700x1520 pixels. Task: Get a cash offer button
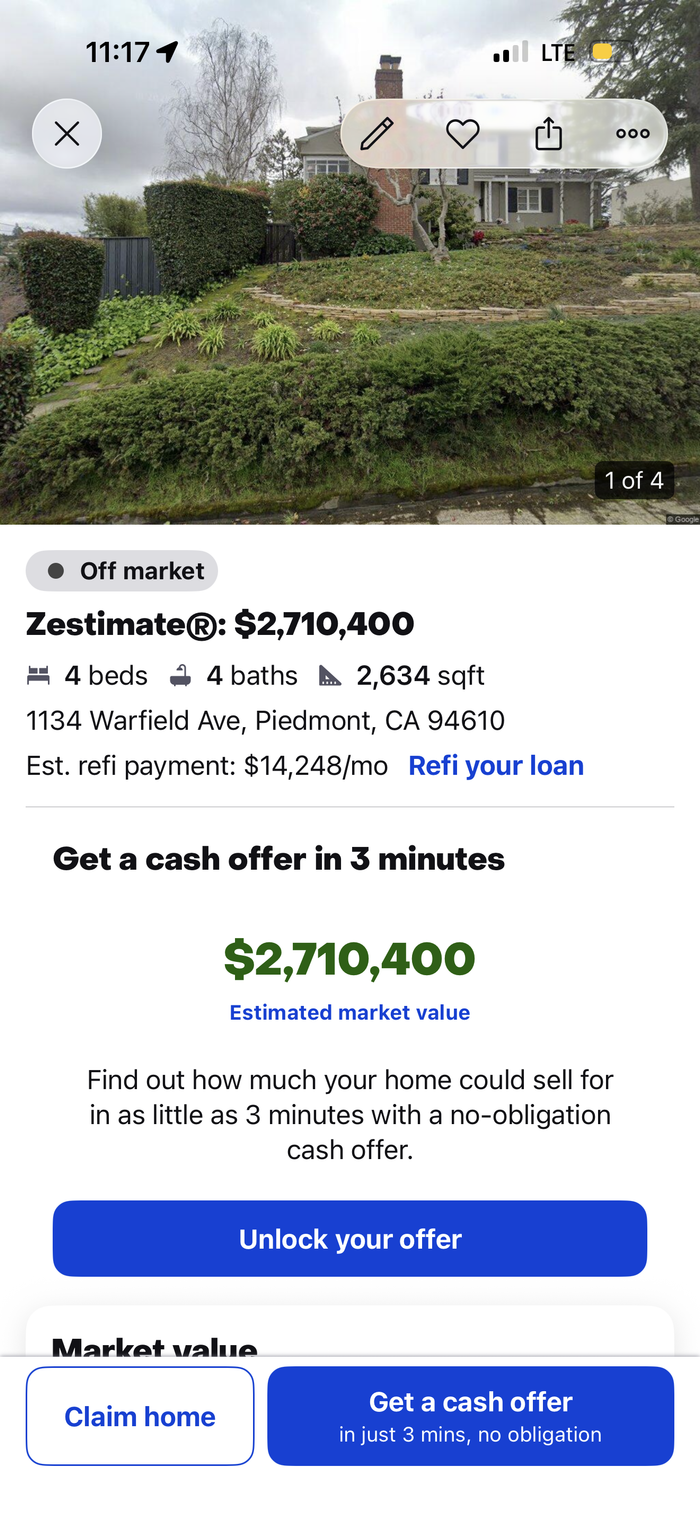pos(471,1416)
